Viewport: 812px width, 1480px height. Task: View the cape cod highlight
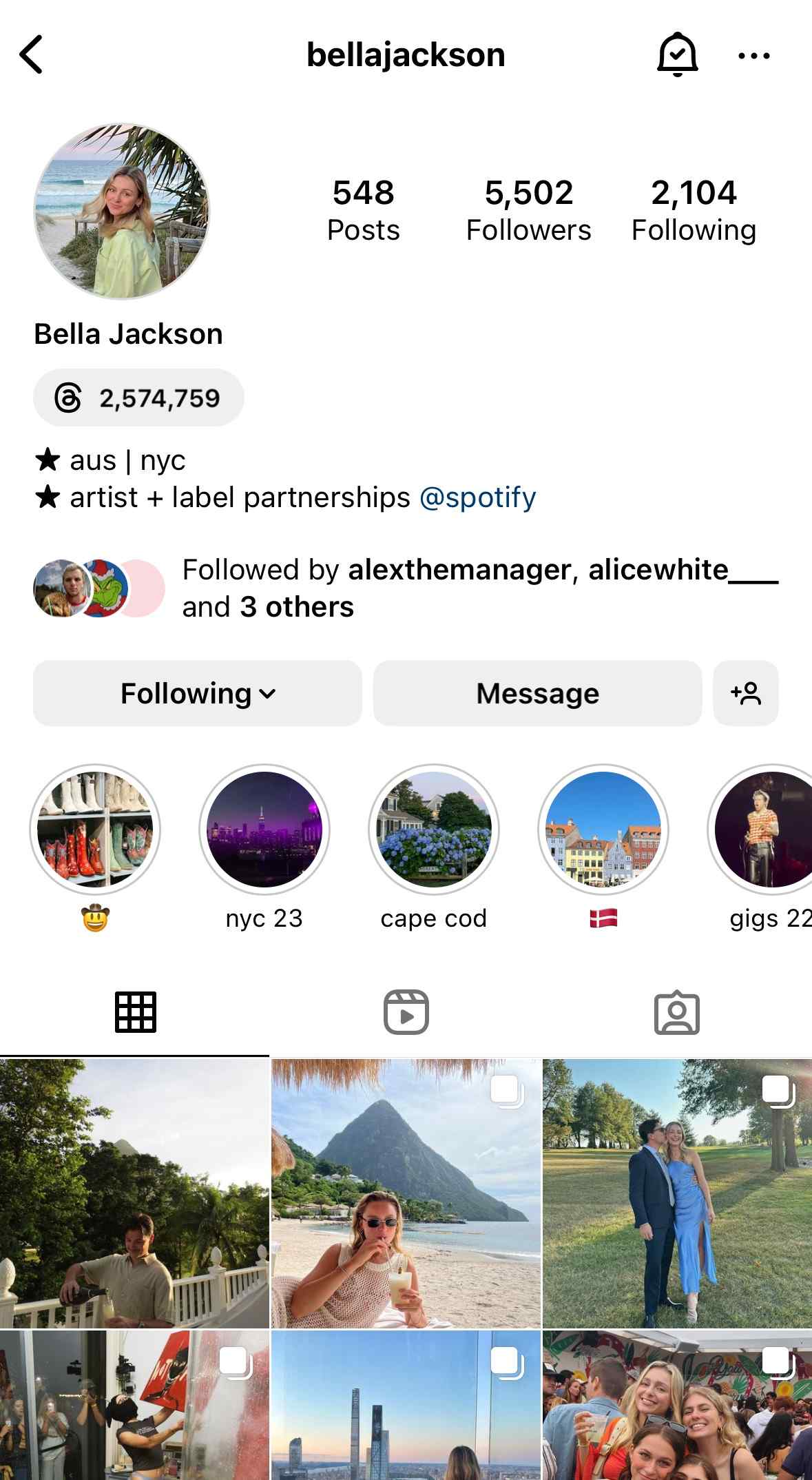(434, 829)
